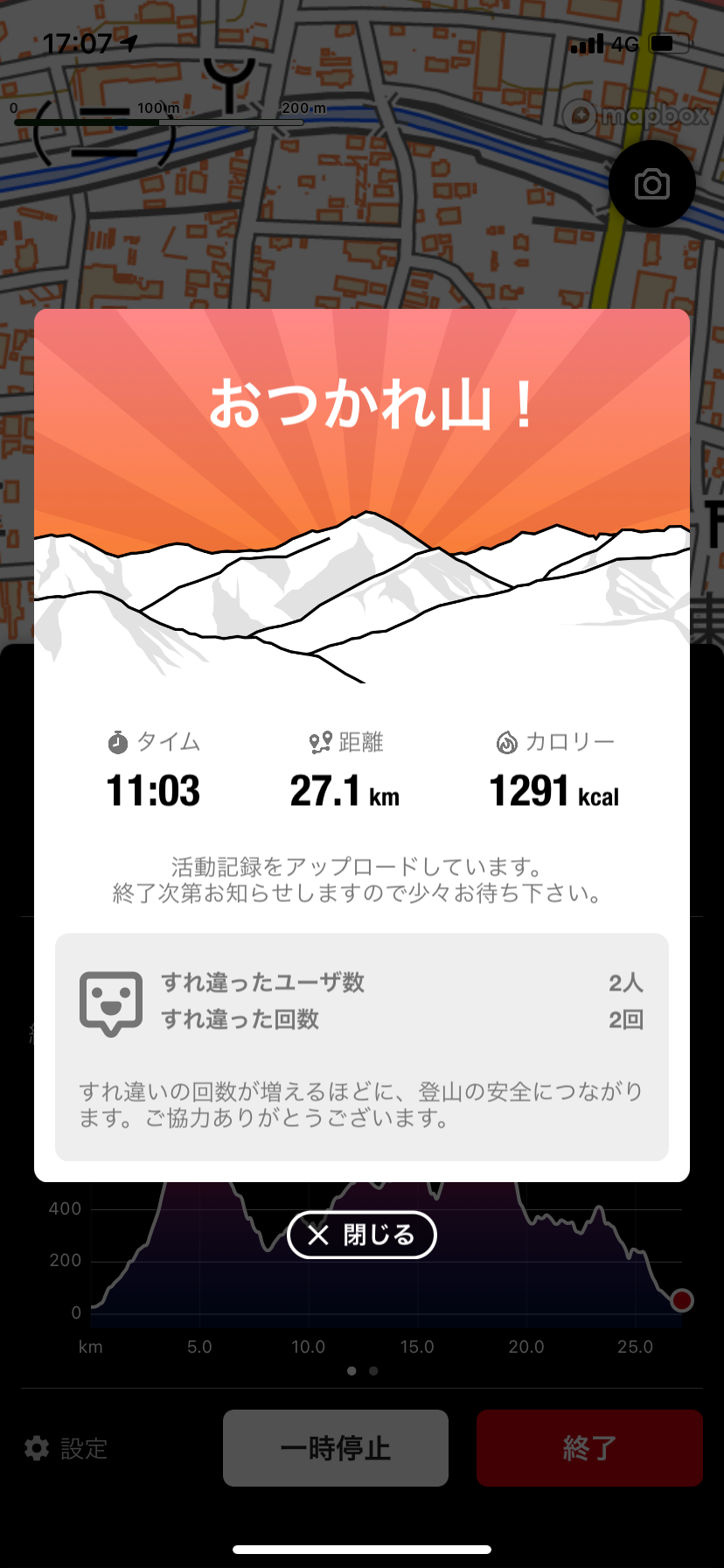
Task: Open the camera button on the map
Action: (651, 185)
